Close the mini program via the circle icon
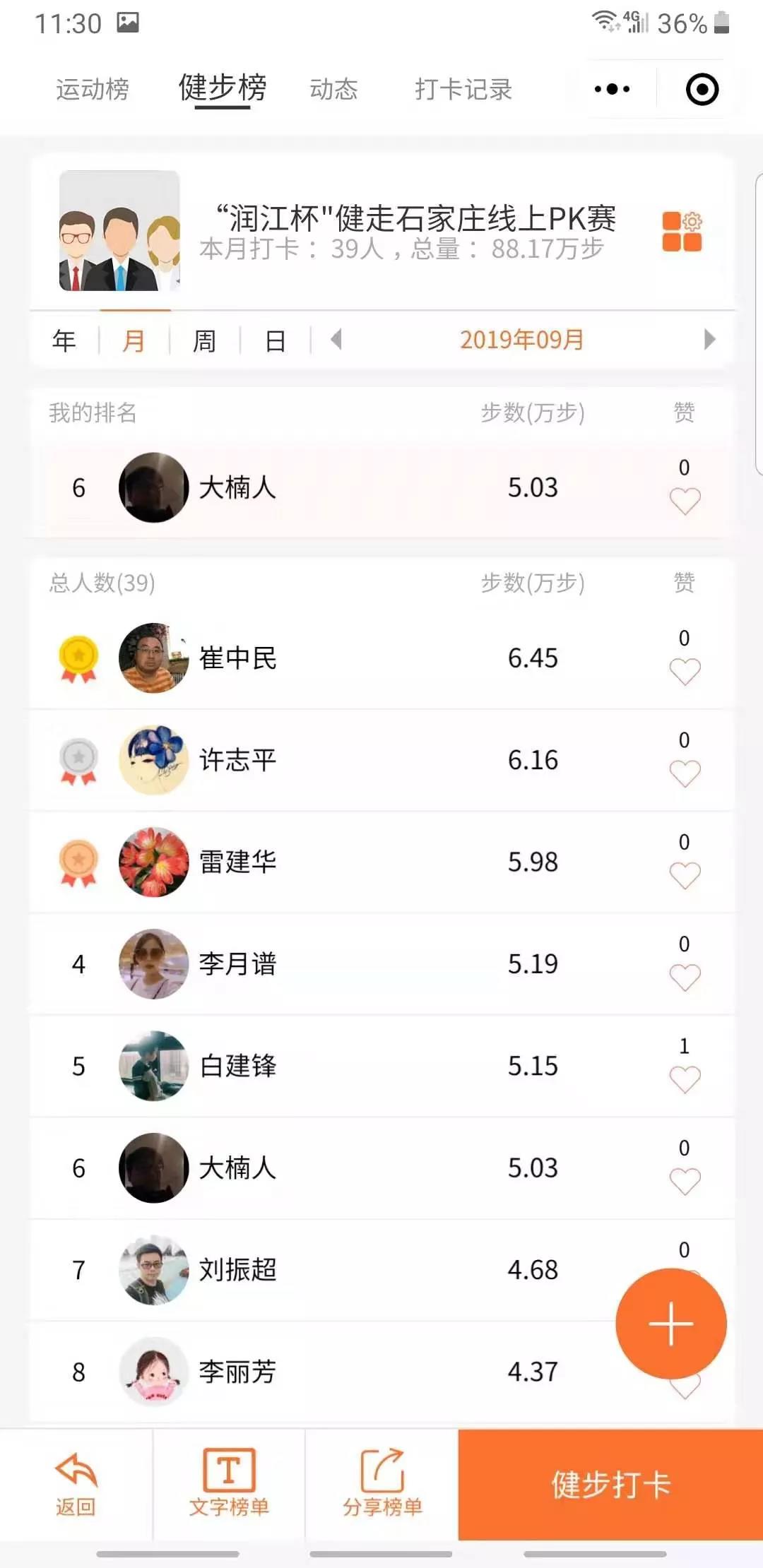 (702, 90)
